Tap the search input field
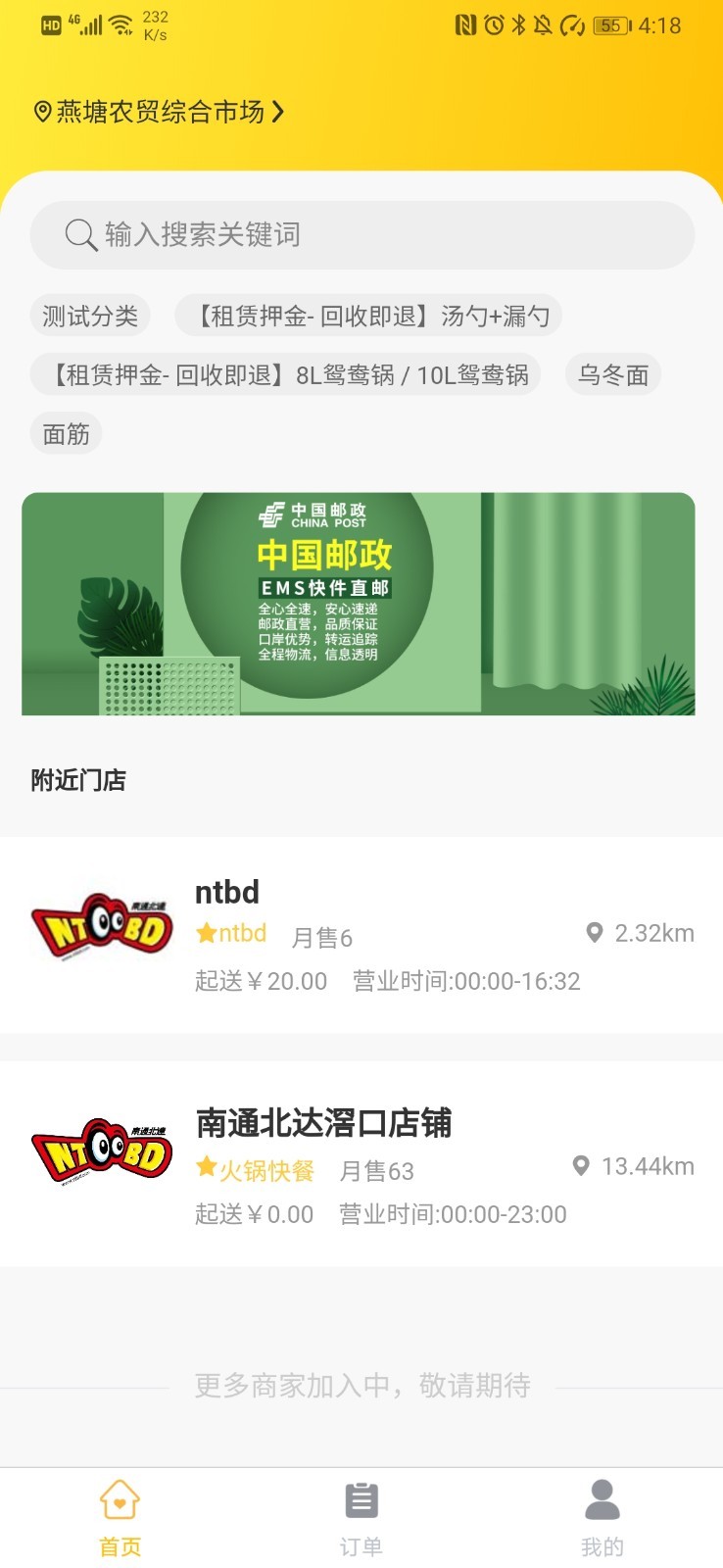The width and height of the screenshot is (723, 1568). 361,235
